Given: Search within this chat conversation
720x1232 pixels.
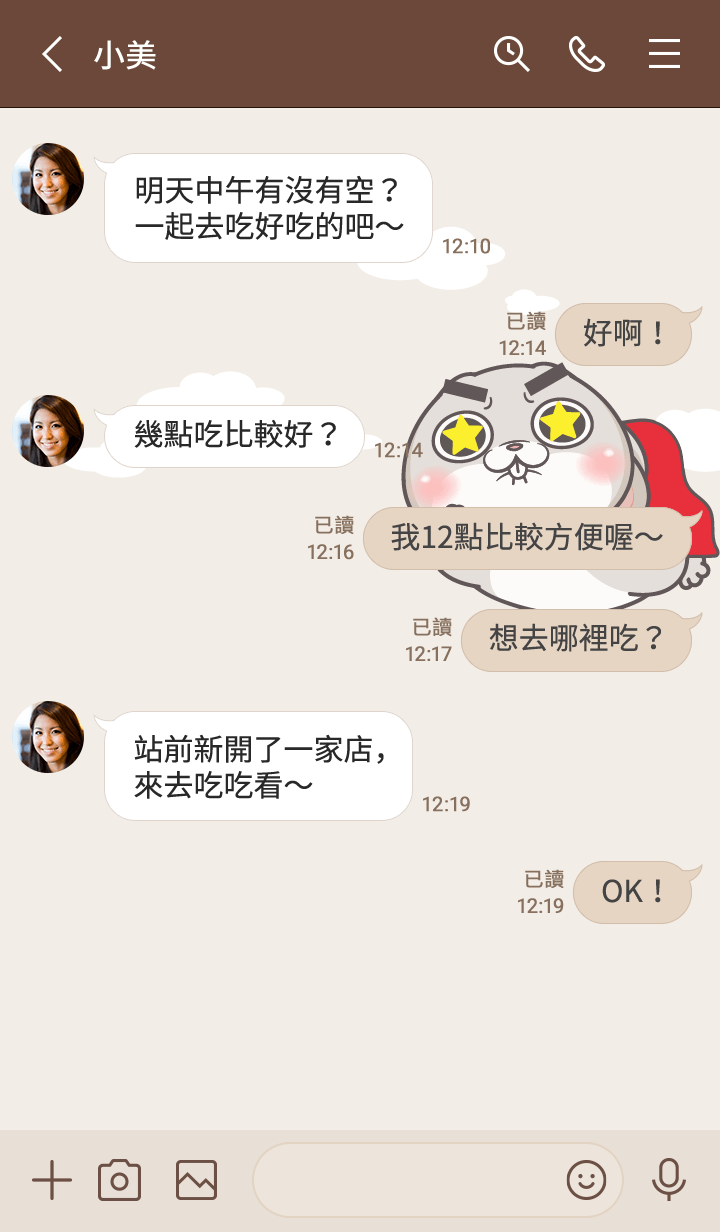Looking at the screenshot, I should pos(511,54).
